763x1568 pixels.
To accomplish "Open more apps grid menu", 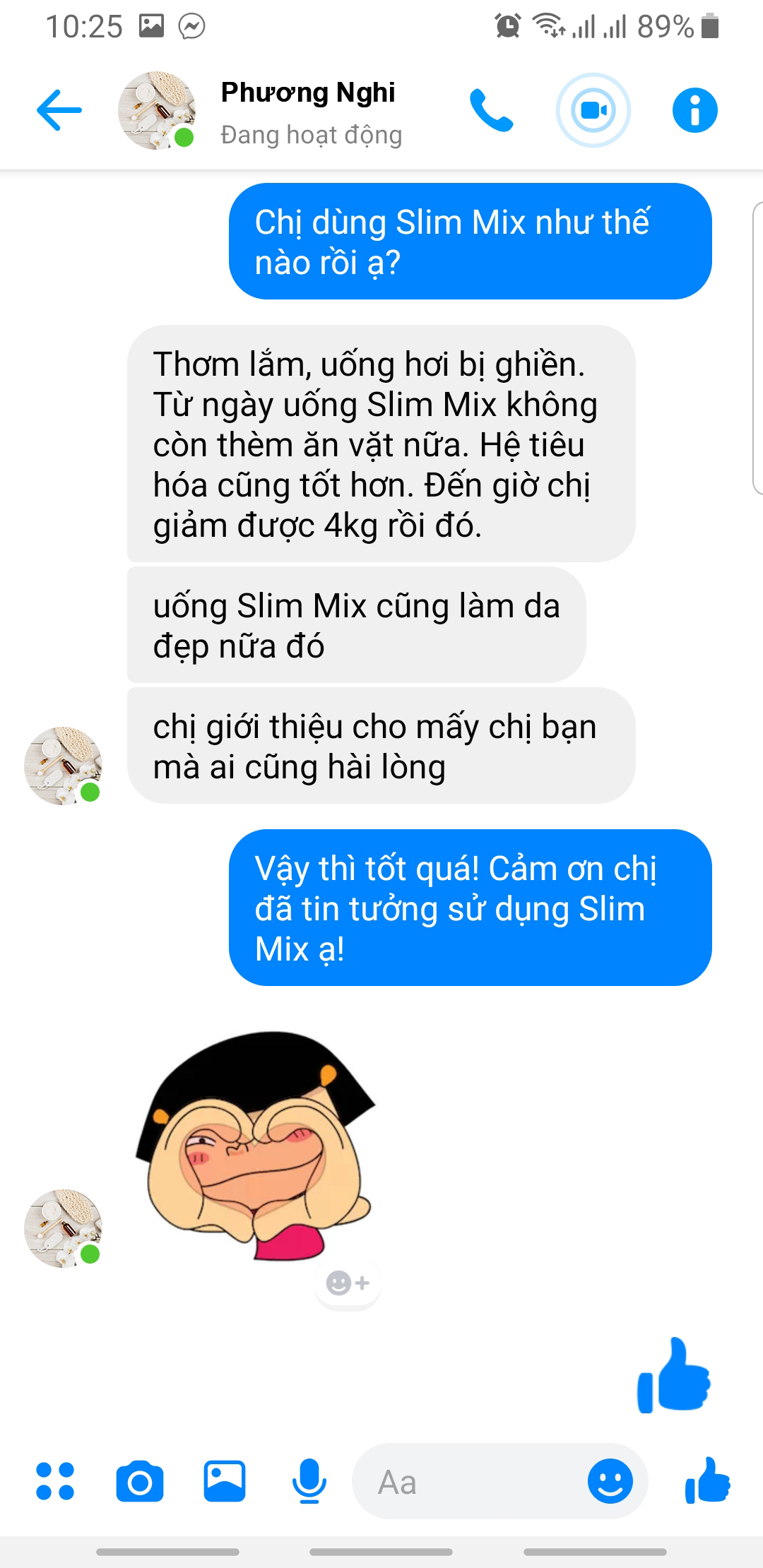I will click(55, 1481).
